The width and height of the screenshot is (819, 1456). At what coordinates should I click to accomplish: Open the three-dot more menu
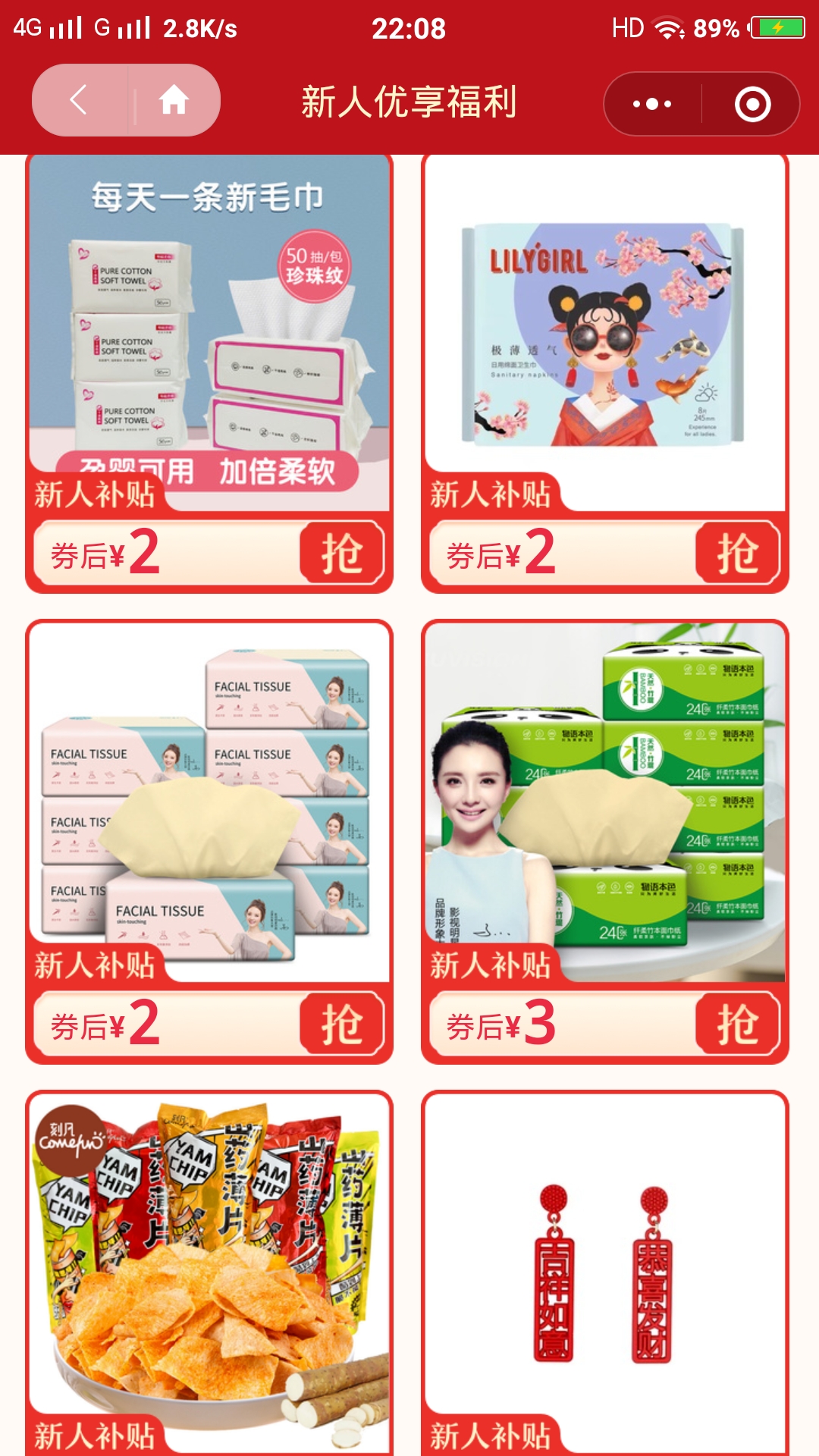point(652,104)
